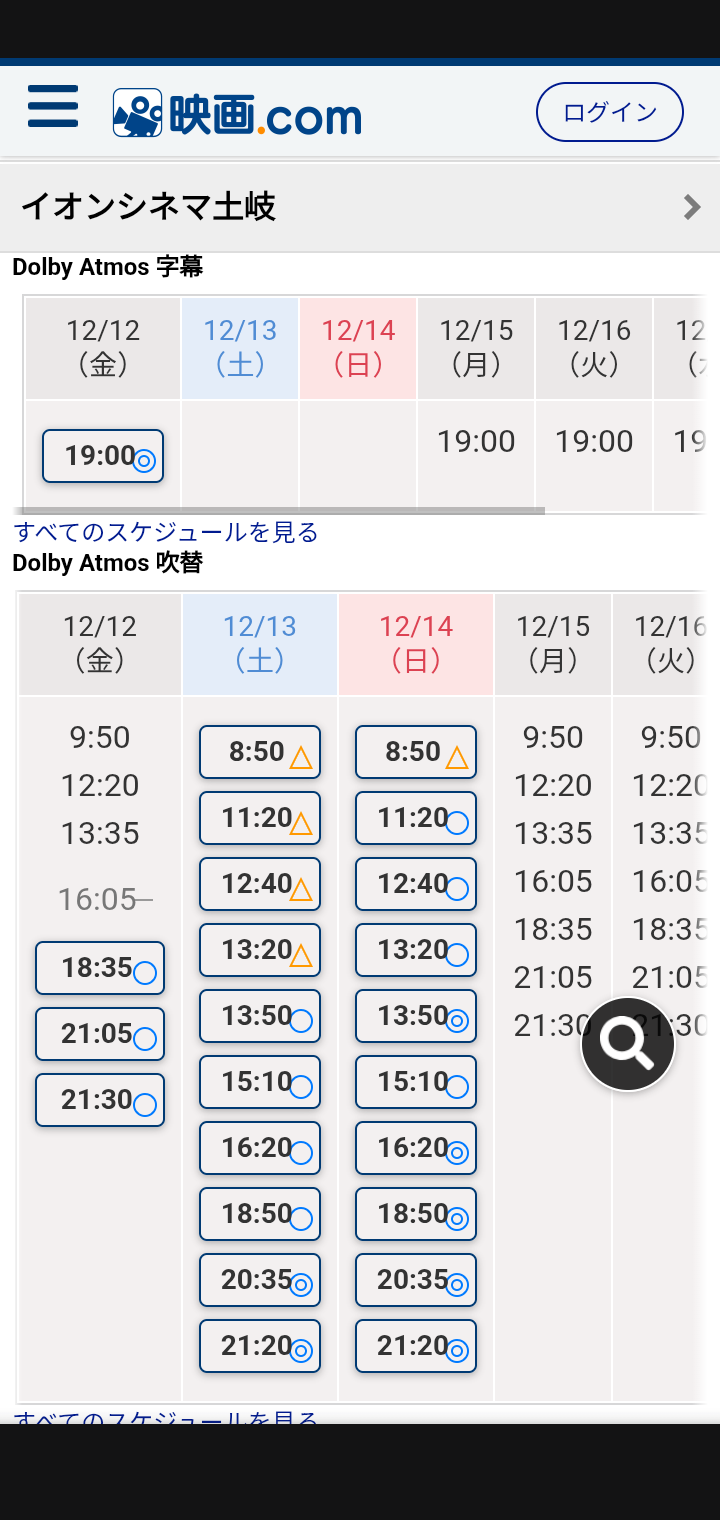This screenshot has width=720, height=1520.
Task: Book the 18:35 dubbed showing on 12/12
Action: [100, 968]
